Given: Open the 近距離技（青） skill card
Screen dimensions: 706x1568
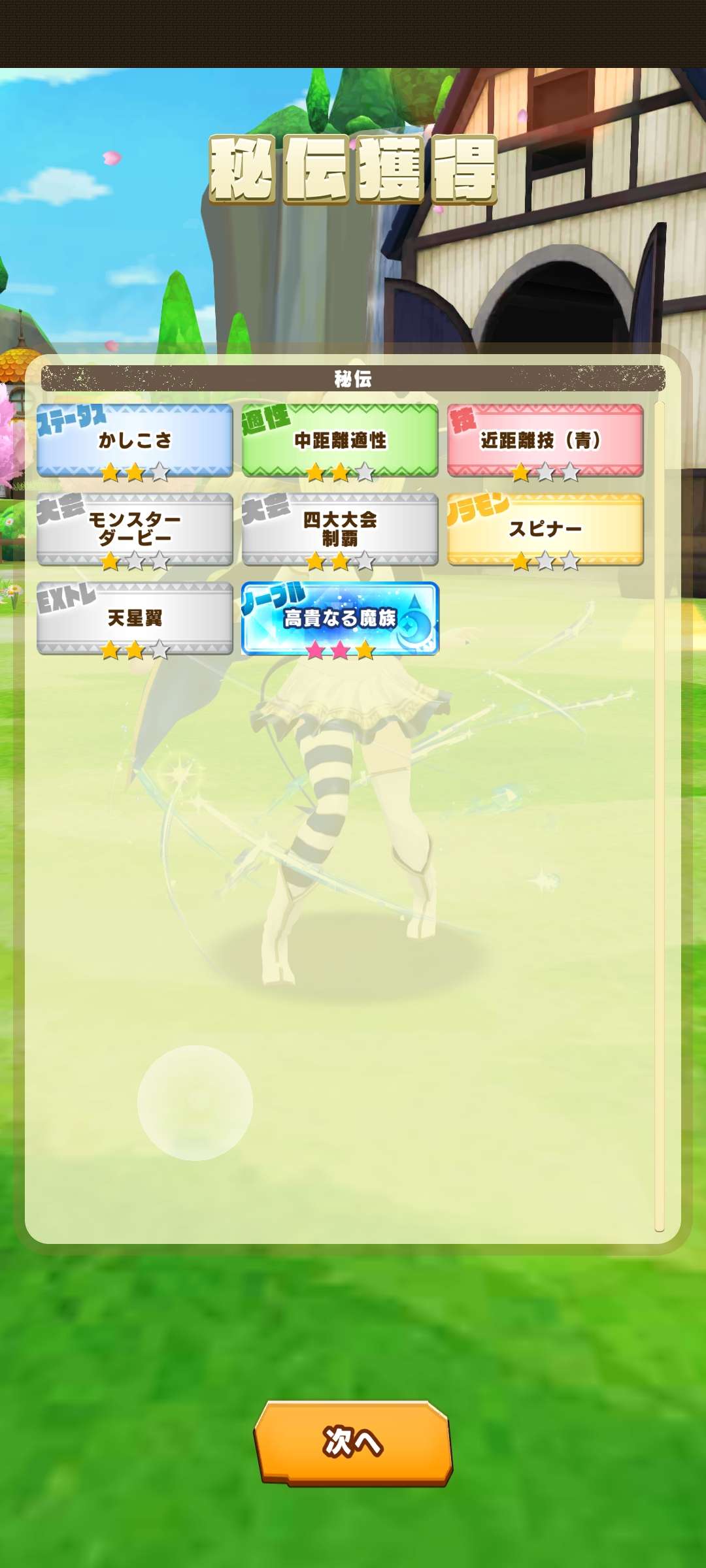Looking at the screenshot, I should pos(545,440).
